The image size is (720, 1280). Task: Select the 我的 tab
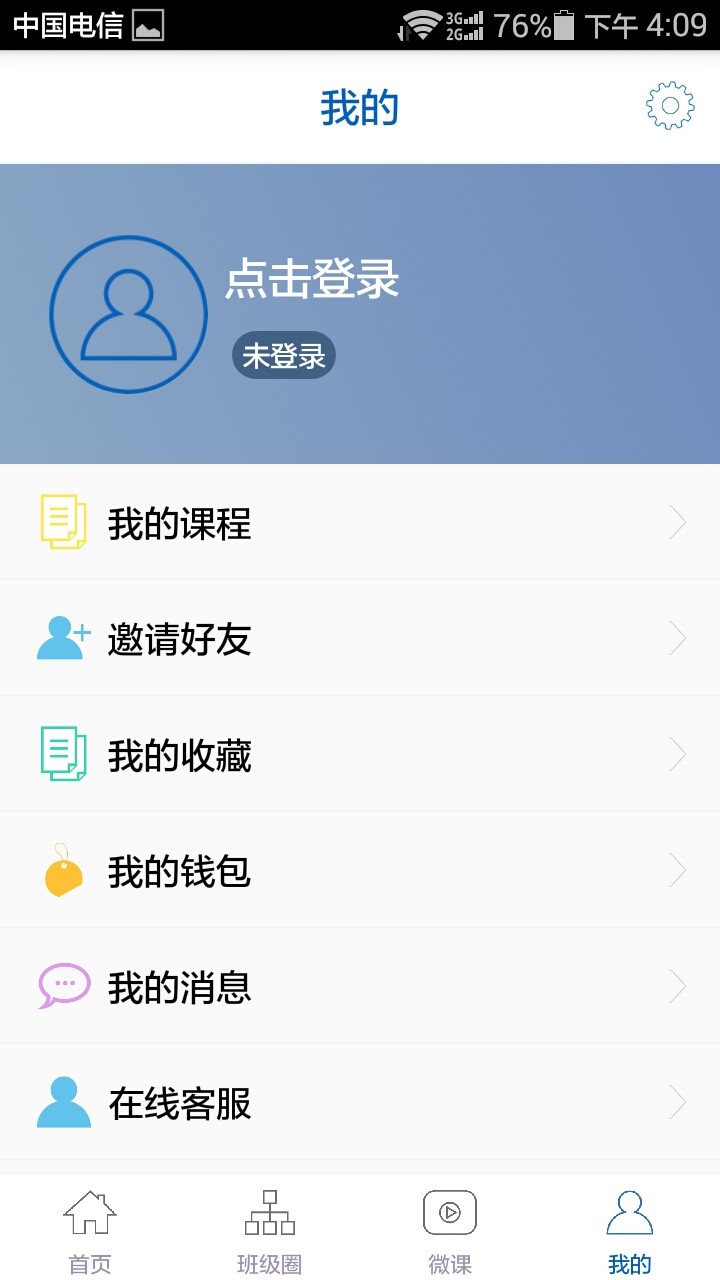[630, 1229]
